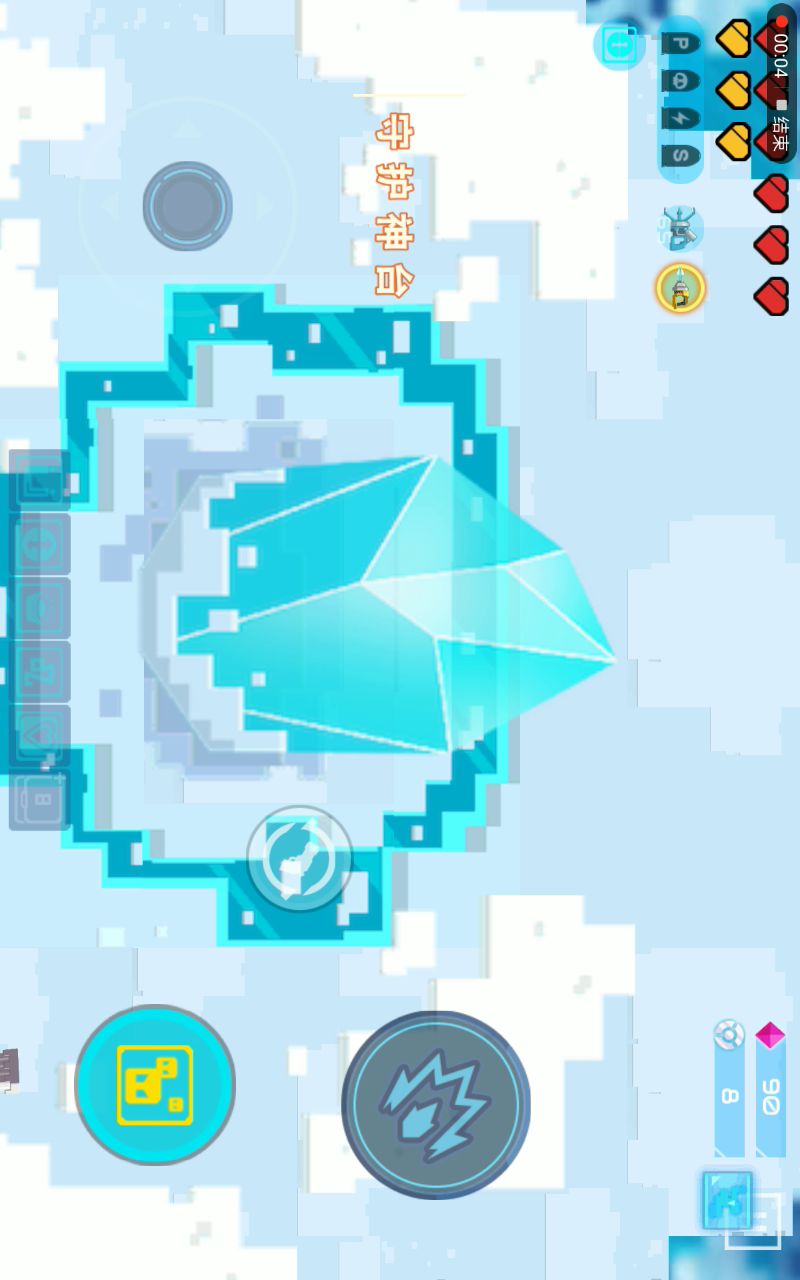Tap the circular swap weapon button

(x=299, y=859)
